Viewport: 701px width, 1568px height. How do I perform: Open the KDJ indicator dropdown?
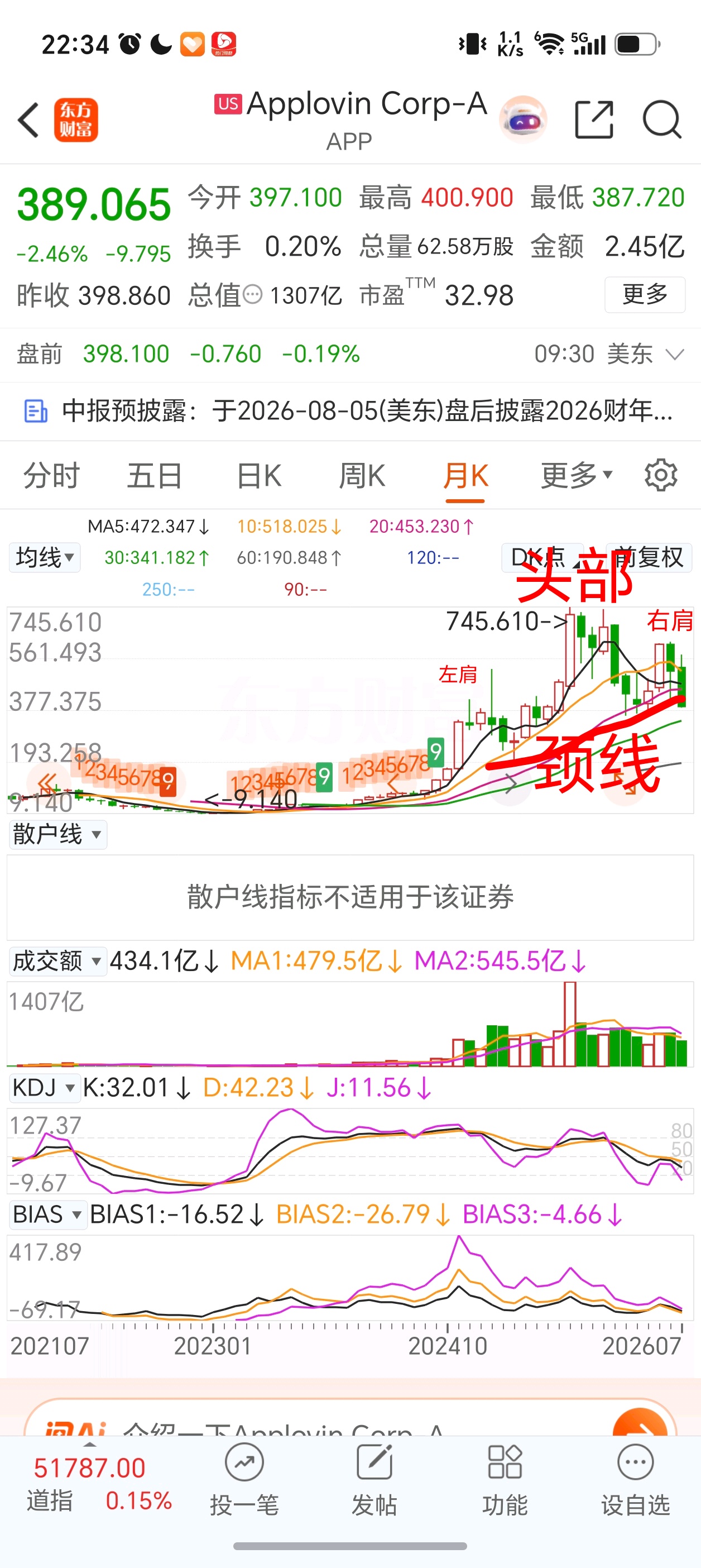(x=45, y=1088)
